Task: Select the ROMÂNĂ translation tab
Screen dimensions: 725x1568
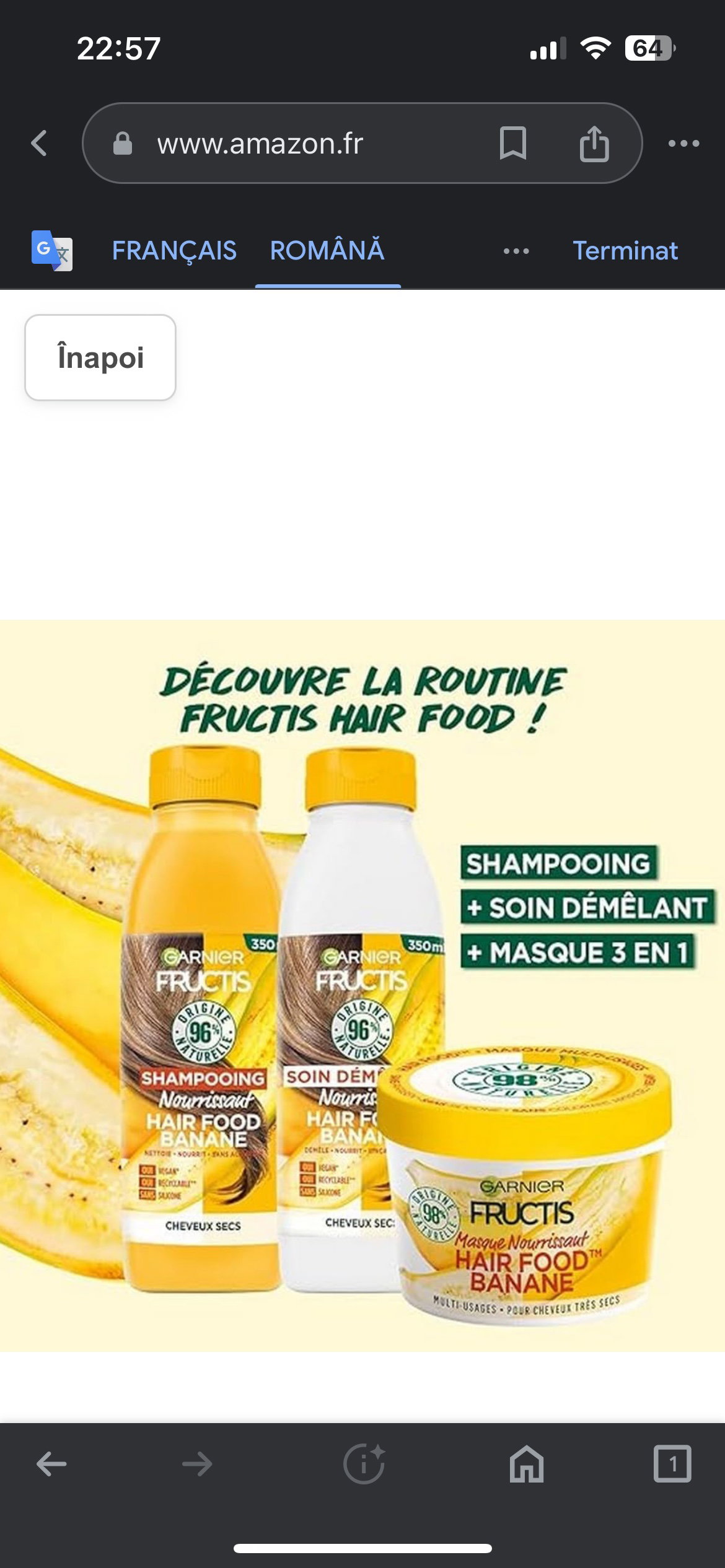Action: point(327,251)
